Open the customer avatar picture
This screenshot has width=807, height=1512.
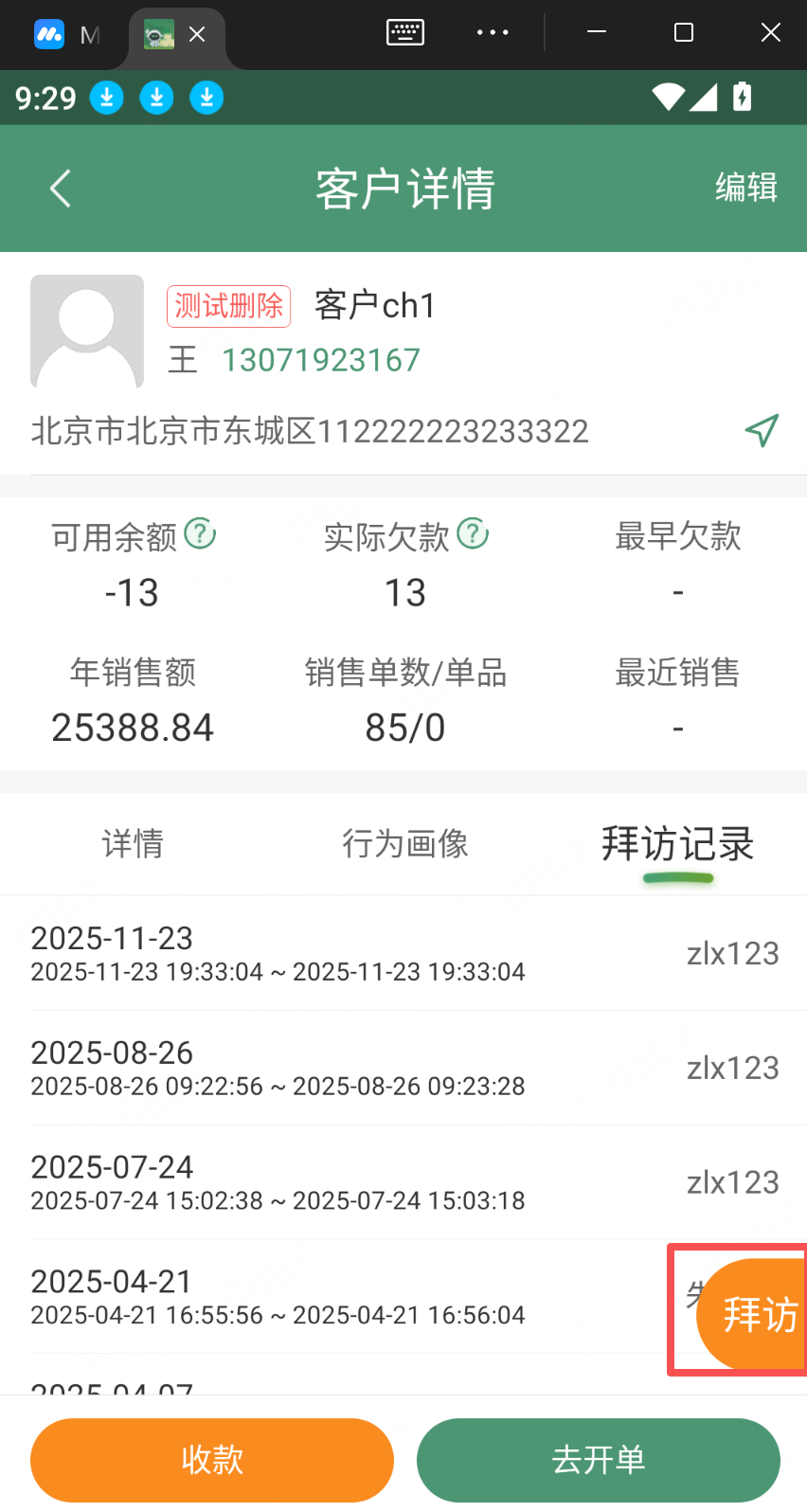pos(87,332)
